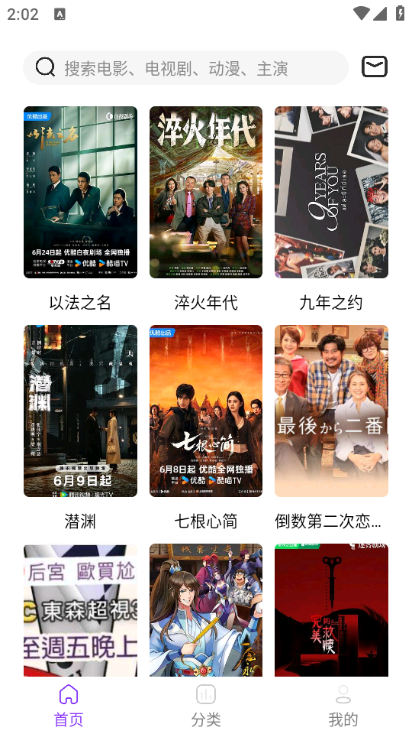The height and width of the screenshot is (734, 412).
Task: Go to the 首页 tab
Action: [68, 706]
